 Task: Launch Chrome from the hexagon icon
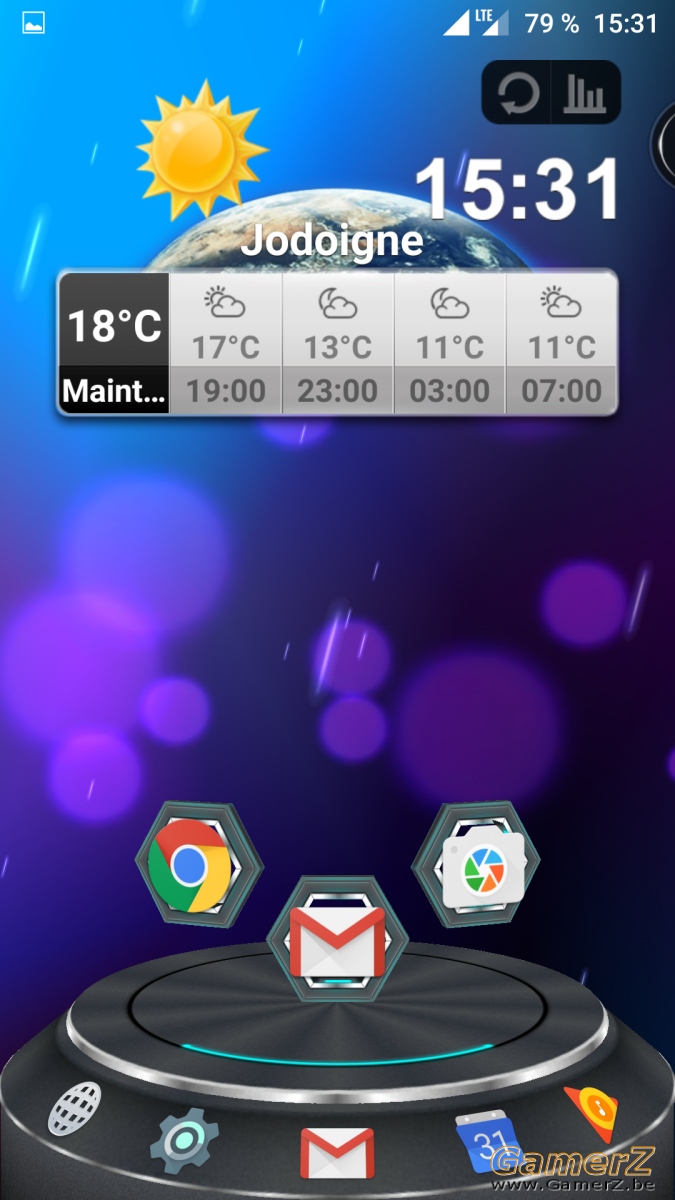(199, 863)
